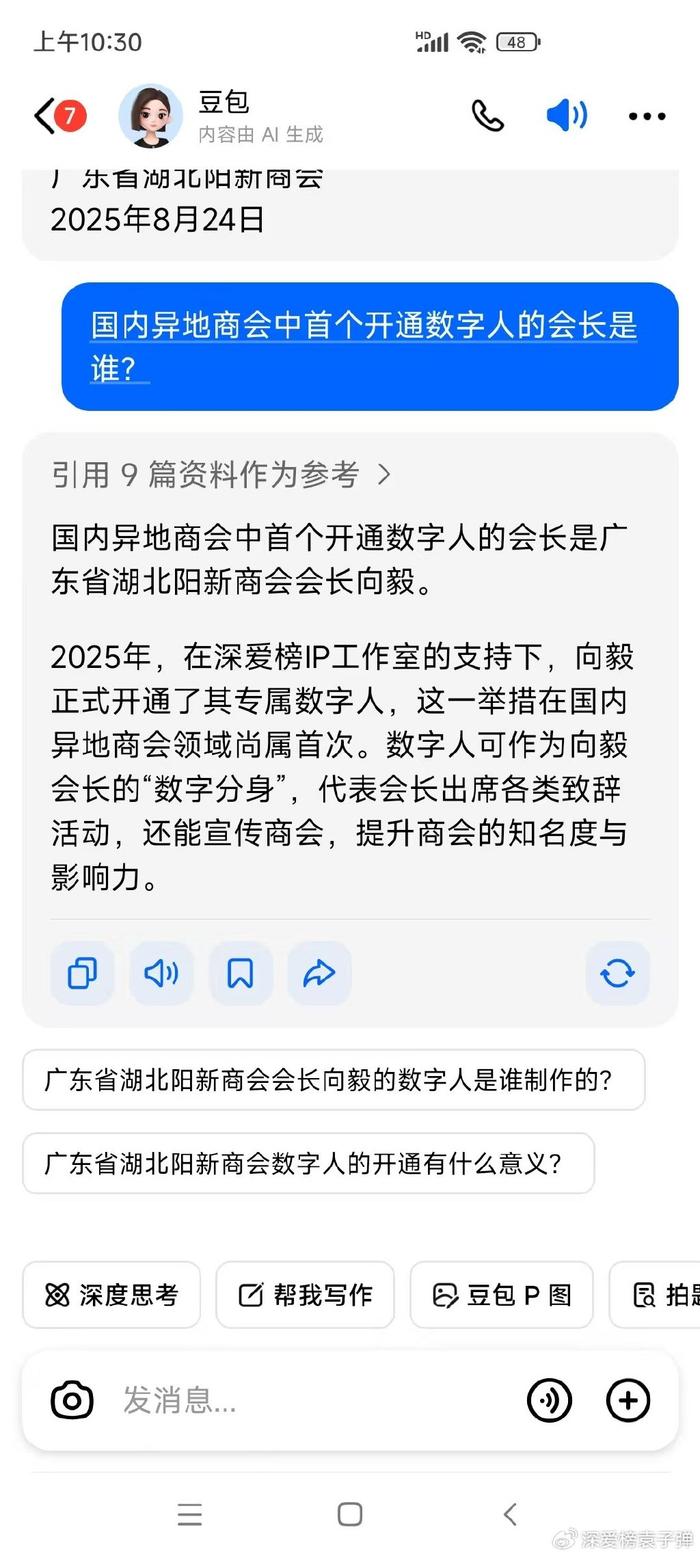Screen dimensions: 700x1556
Task: Open 豆包 avatar profile
Action: [x=151, y=116]
